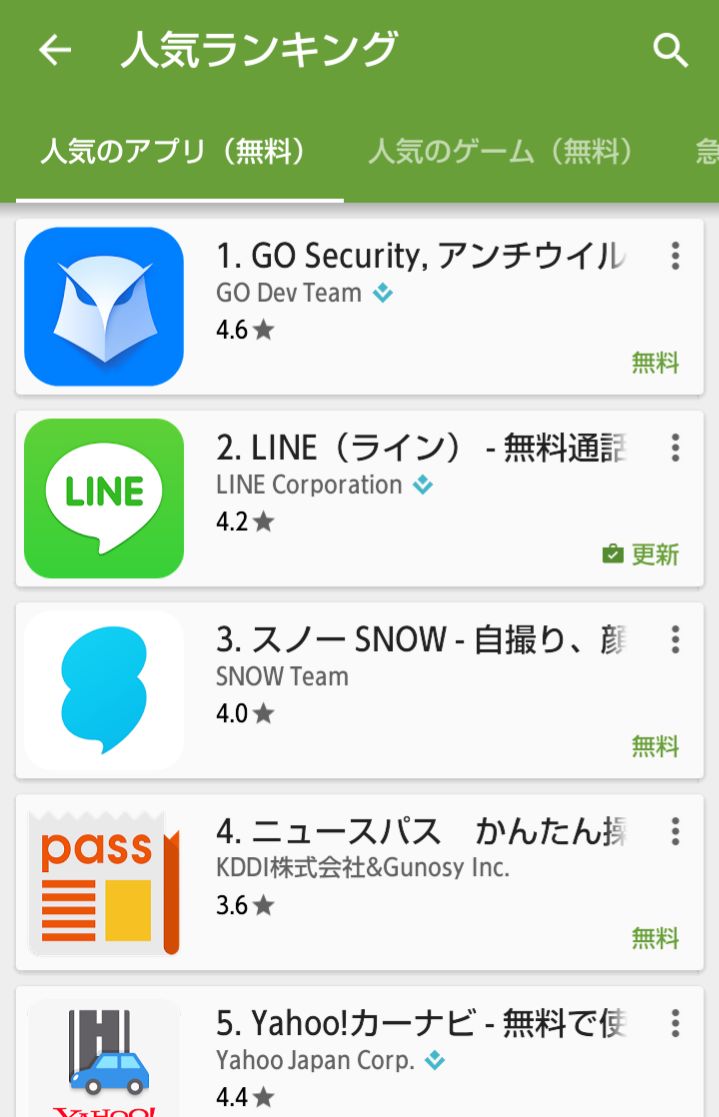Open overflow menu for SNOW
719x1117 pixels.
[x=676, y=639]
